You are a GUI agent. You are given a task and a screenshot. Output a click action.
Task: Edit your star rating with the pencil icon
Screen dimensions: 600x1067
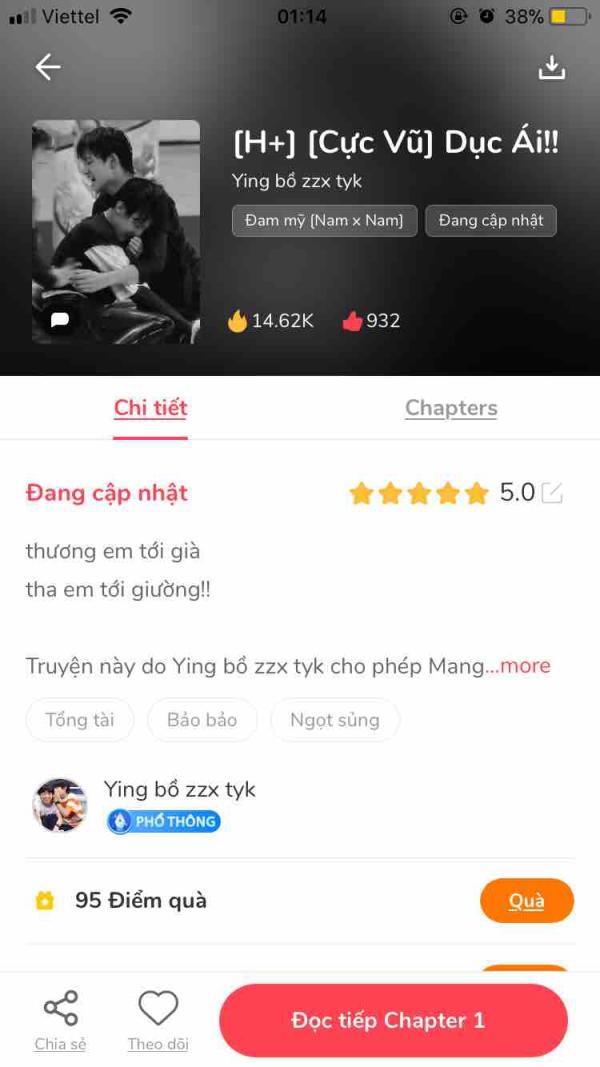click(552, 493)
